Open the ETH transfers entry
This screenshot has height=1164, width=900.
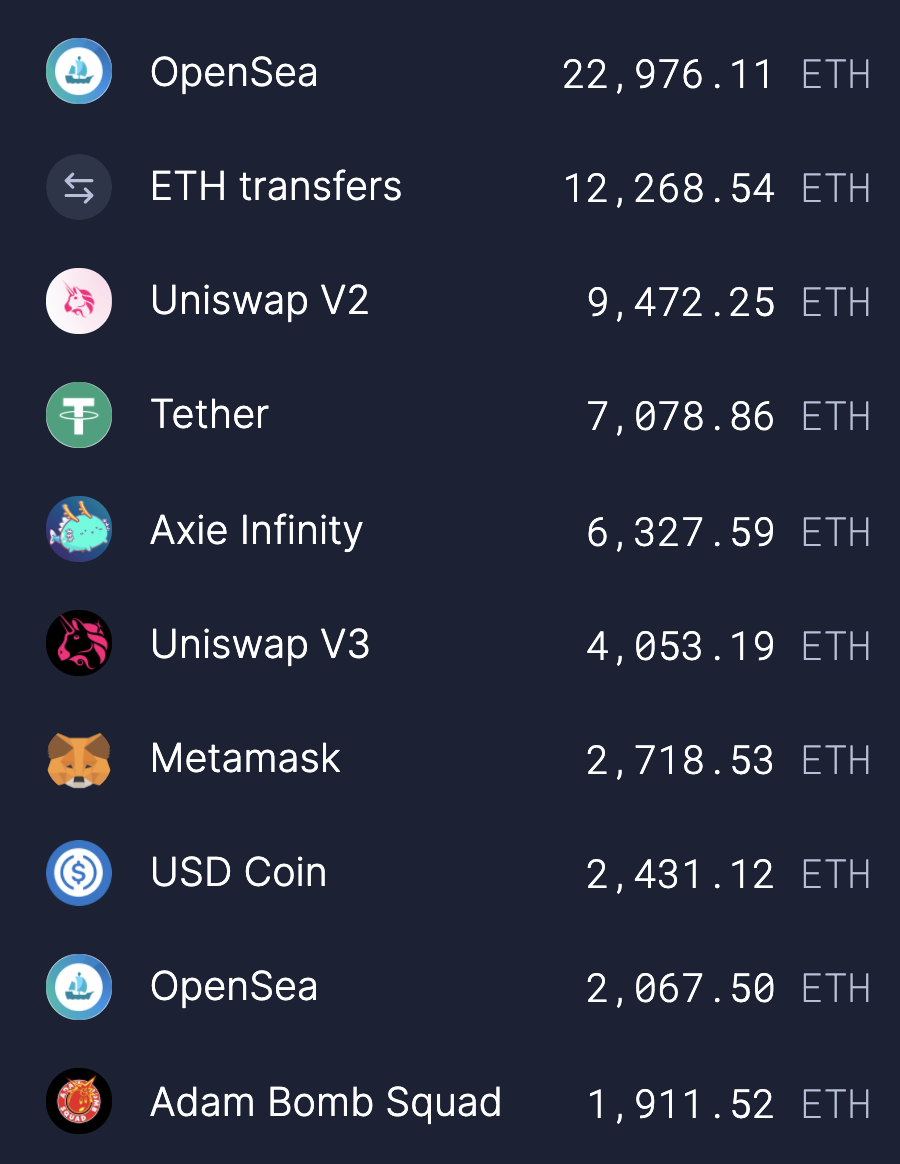point(276,187)
